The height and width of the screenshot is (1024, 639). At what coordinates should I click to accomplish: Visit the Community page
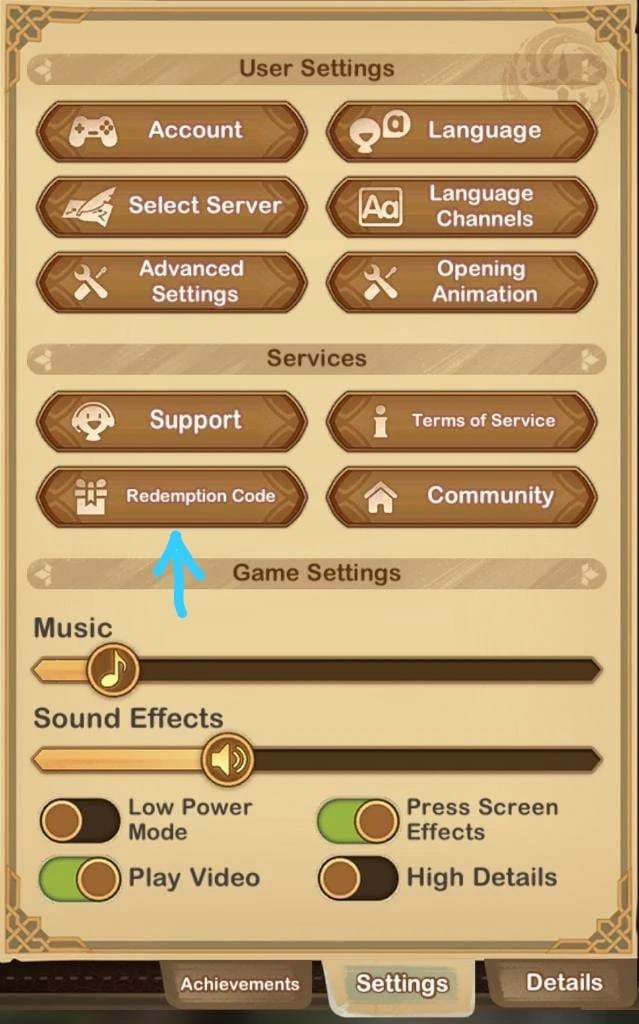point(461,496)
